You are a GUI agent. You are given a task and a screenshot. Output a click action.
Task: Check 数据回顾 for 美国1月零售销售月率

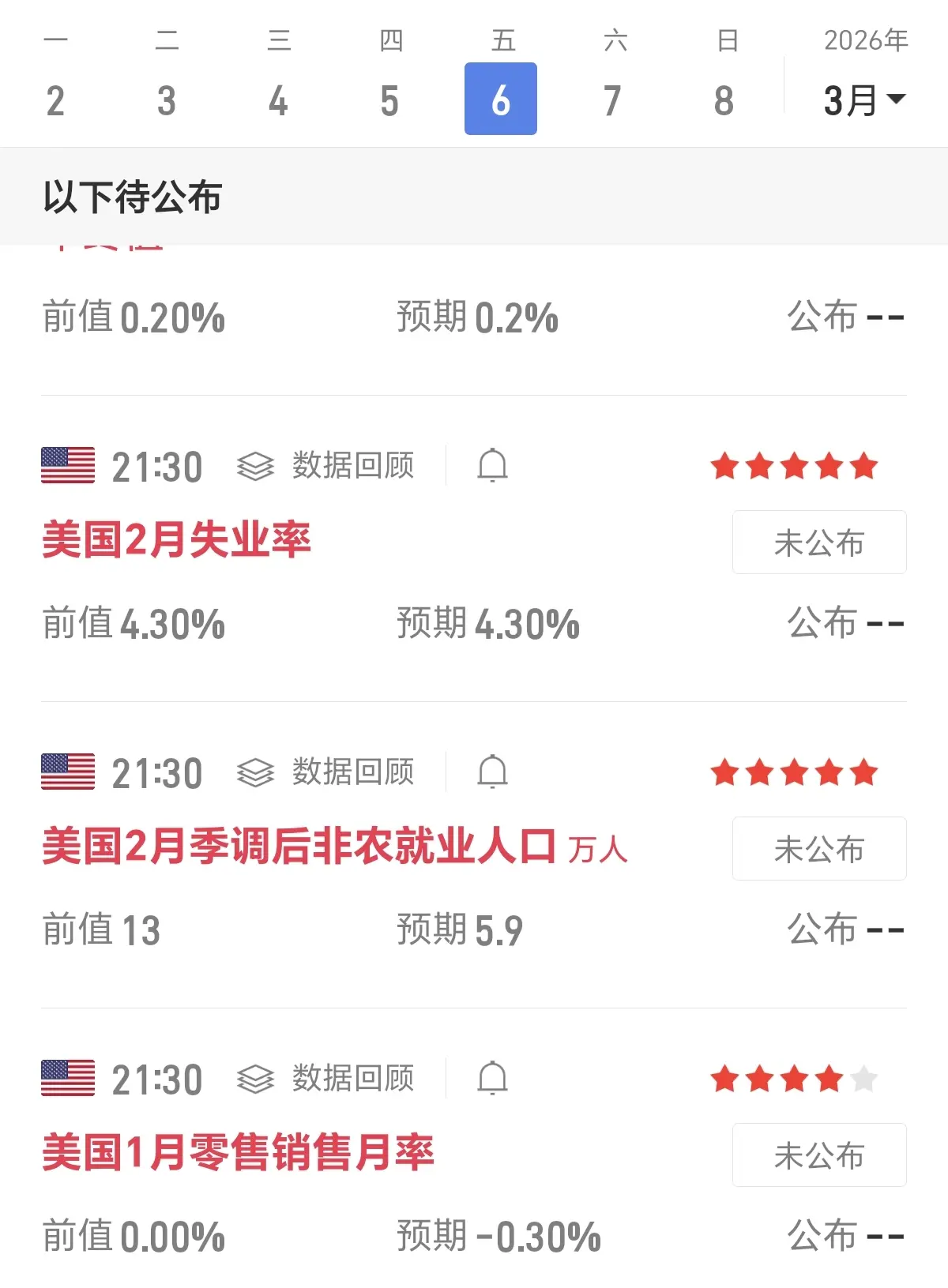(326, 1079)
